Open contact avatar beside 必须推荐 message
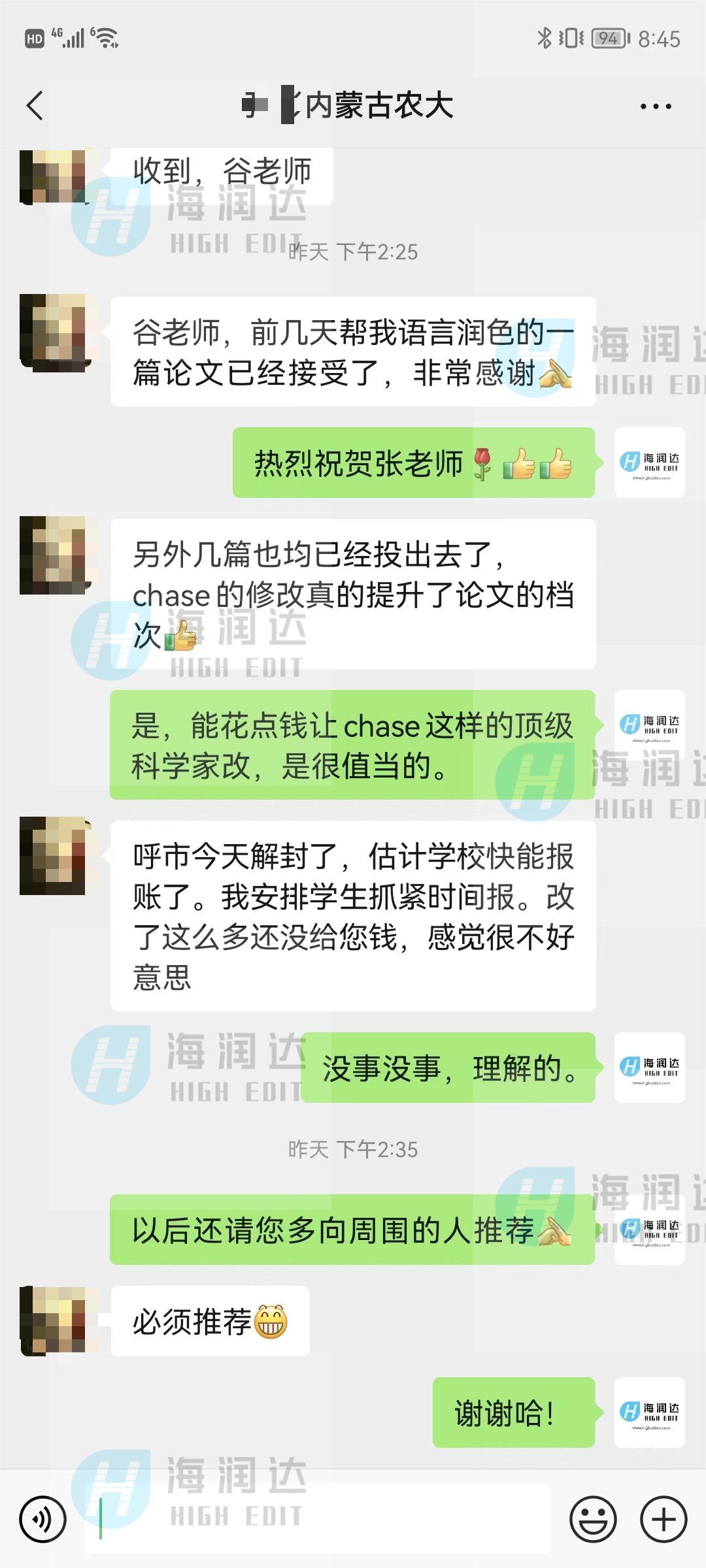This screenshot has width=706, height=1568. coord(54,1320)
